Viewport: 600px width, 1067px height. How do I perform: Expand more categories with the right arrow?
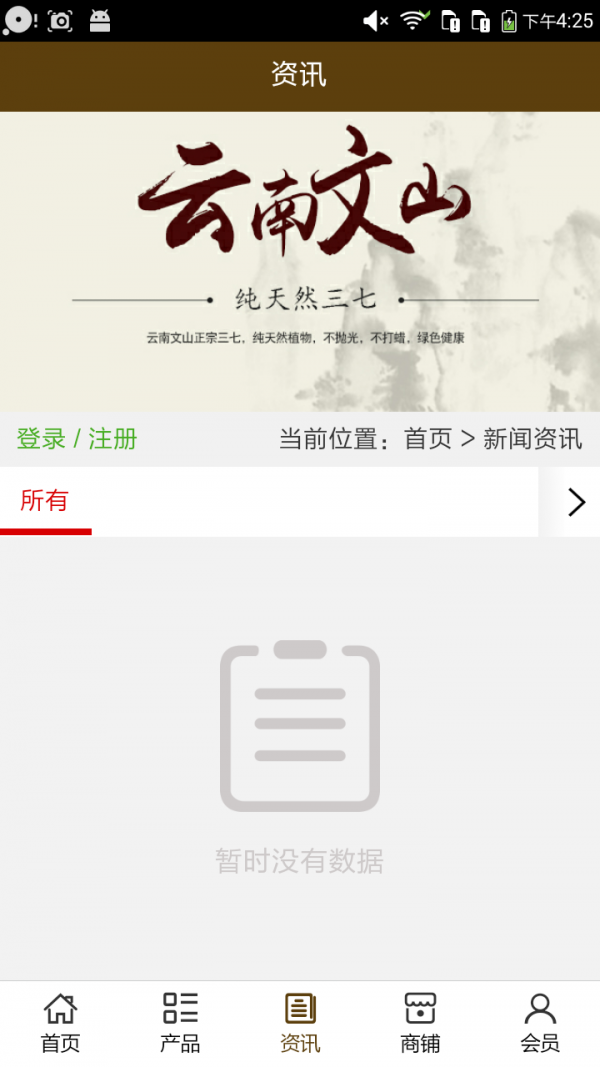(576, 502)
